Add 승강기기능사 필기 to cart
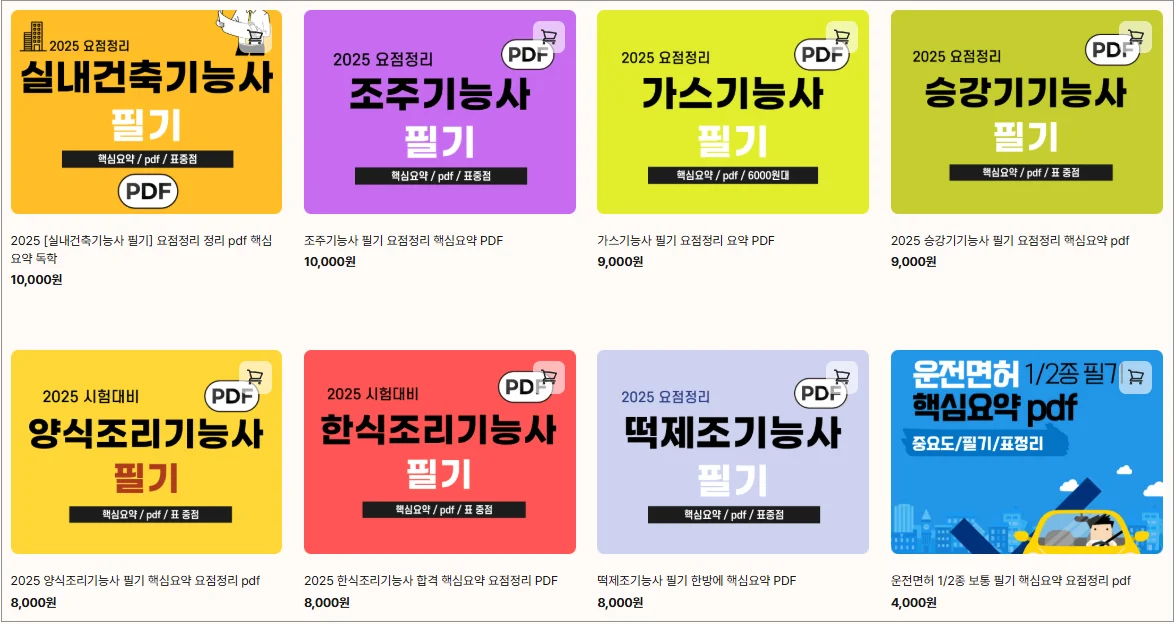 point(1135,38)
